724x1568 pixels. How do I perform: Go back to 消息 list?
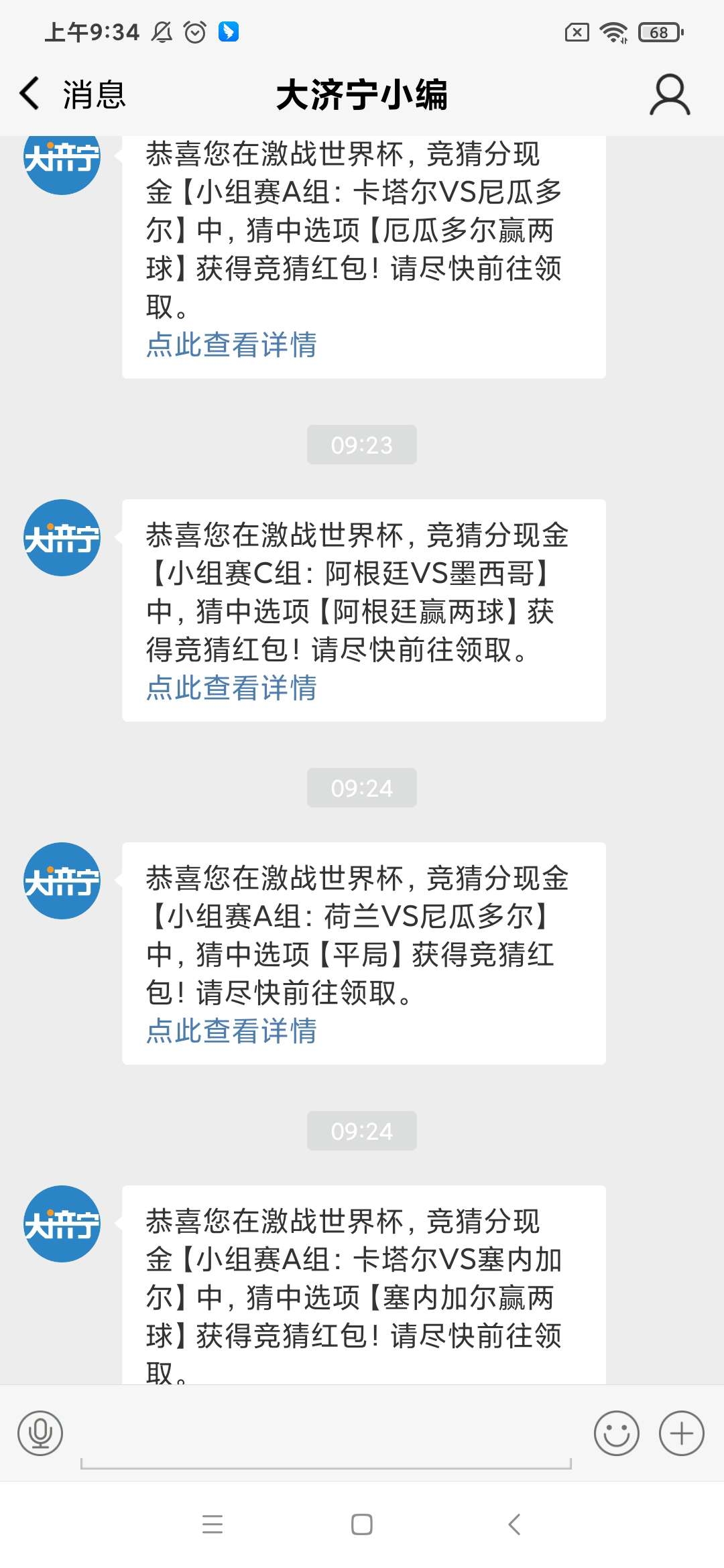(x=70, y=94)
